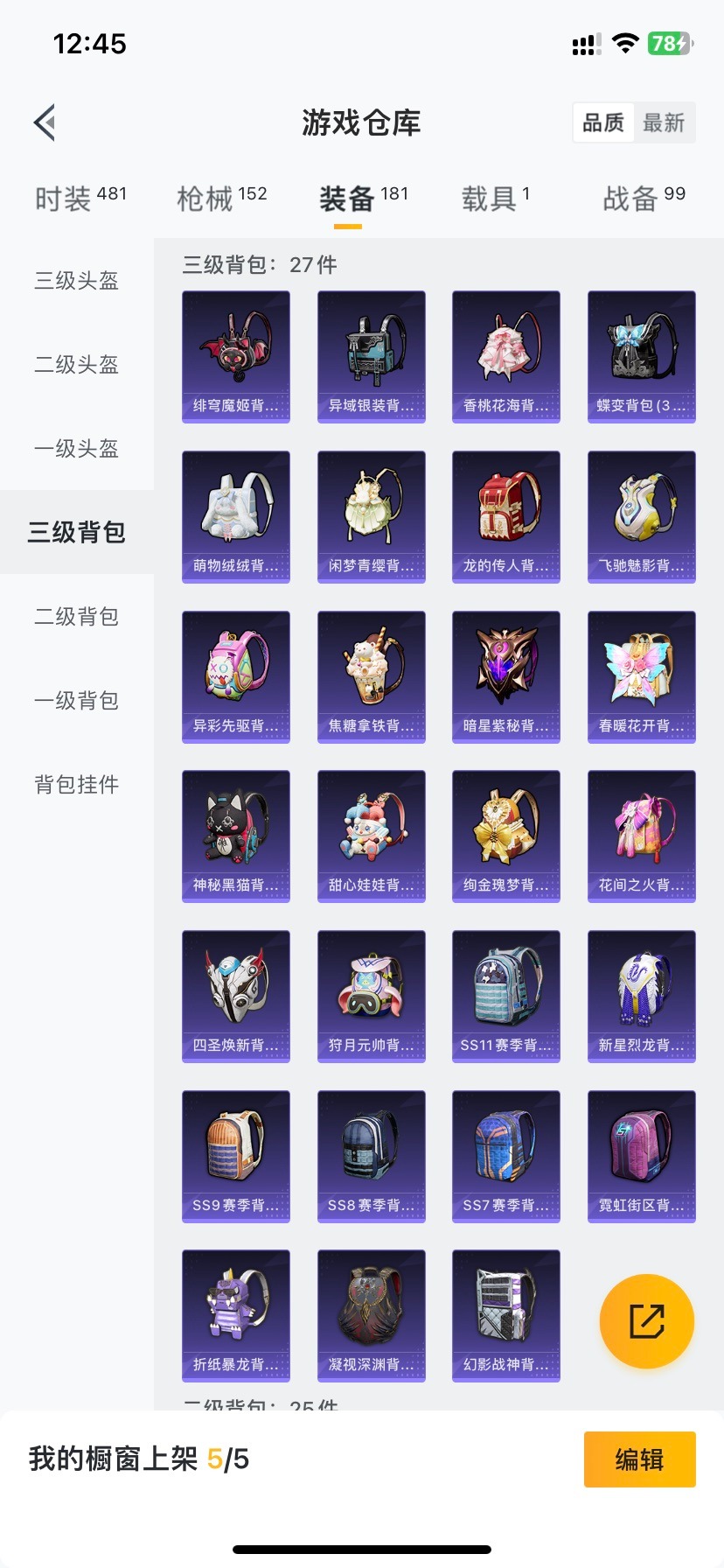Open 一级背包 category

click(x=77, y=701)
